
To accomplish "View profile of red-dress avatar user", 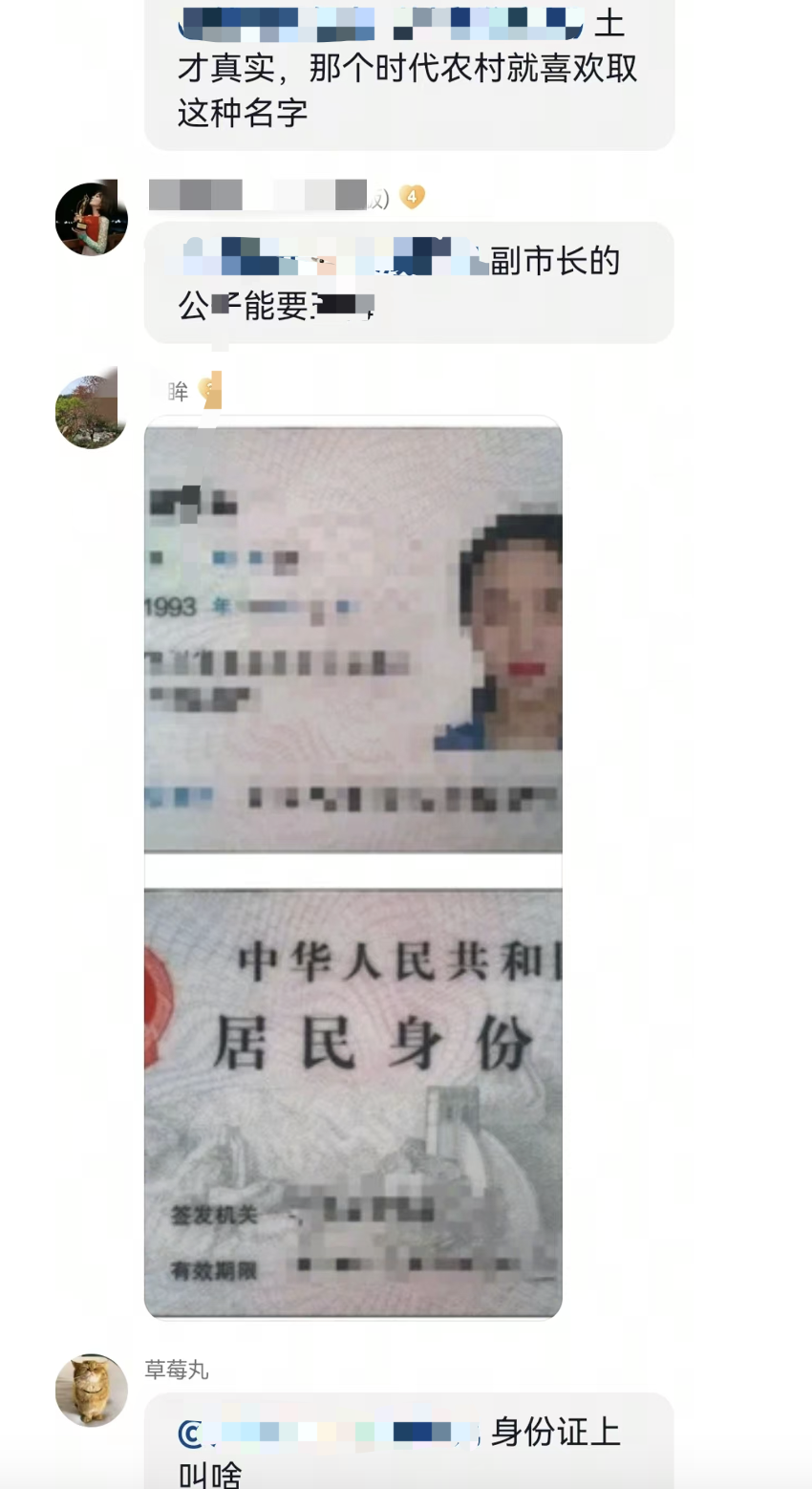I will point(92,220).
